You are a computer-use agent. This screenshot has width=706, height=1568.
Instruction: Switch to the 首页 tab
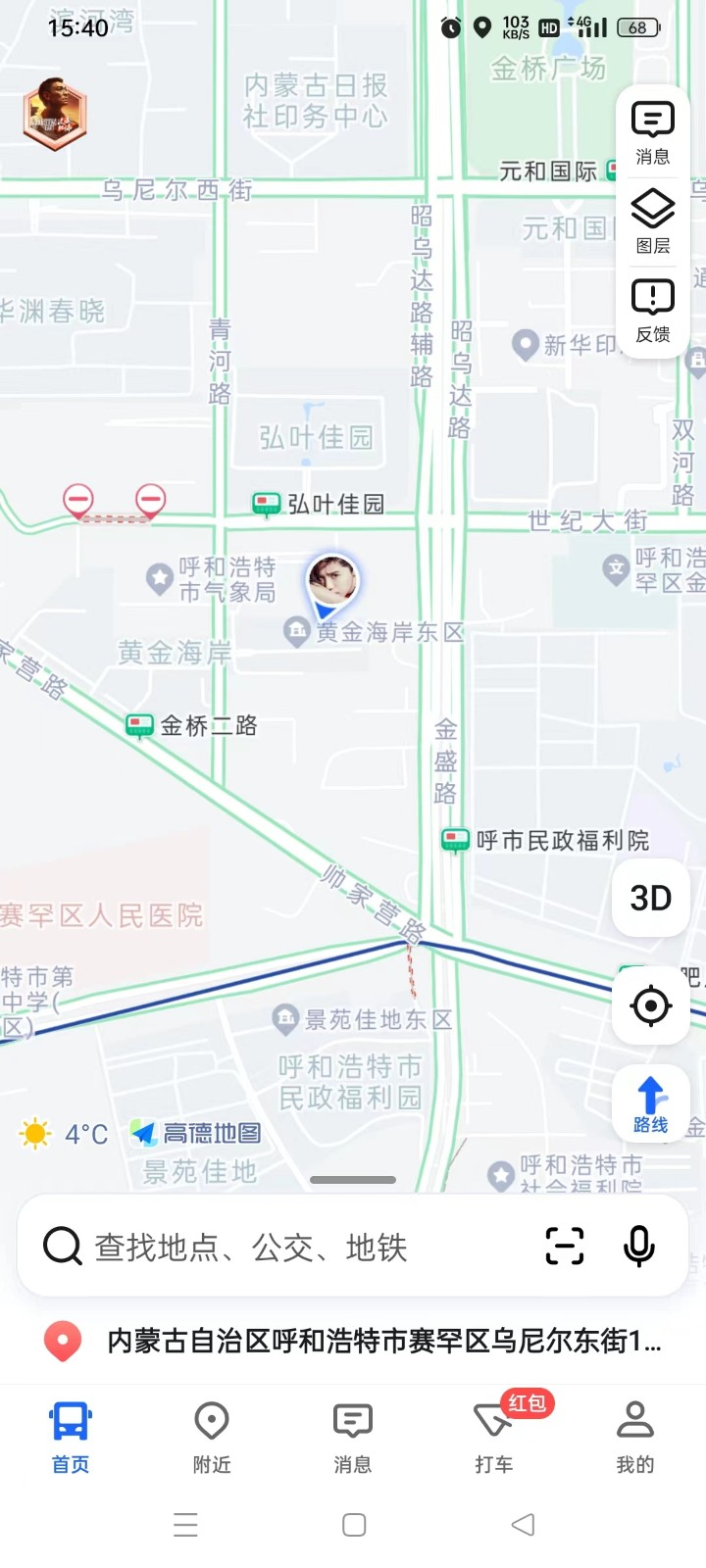coord(71,1437)
